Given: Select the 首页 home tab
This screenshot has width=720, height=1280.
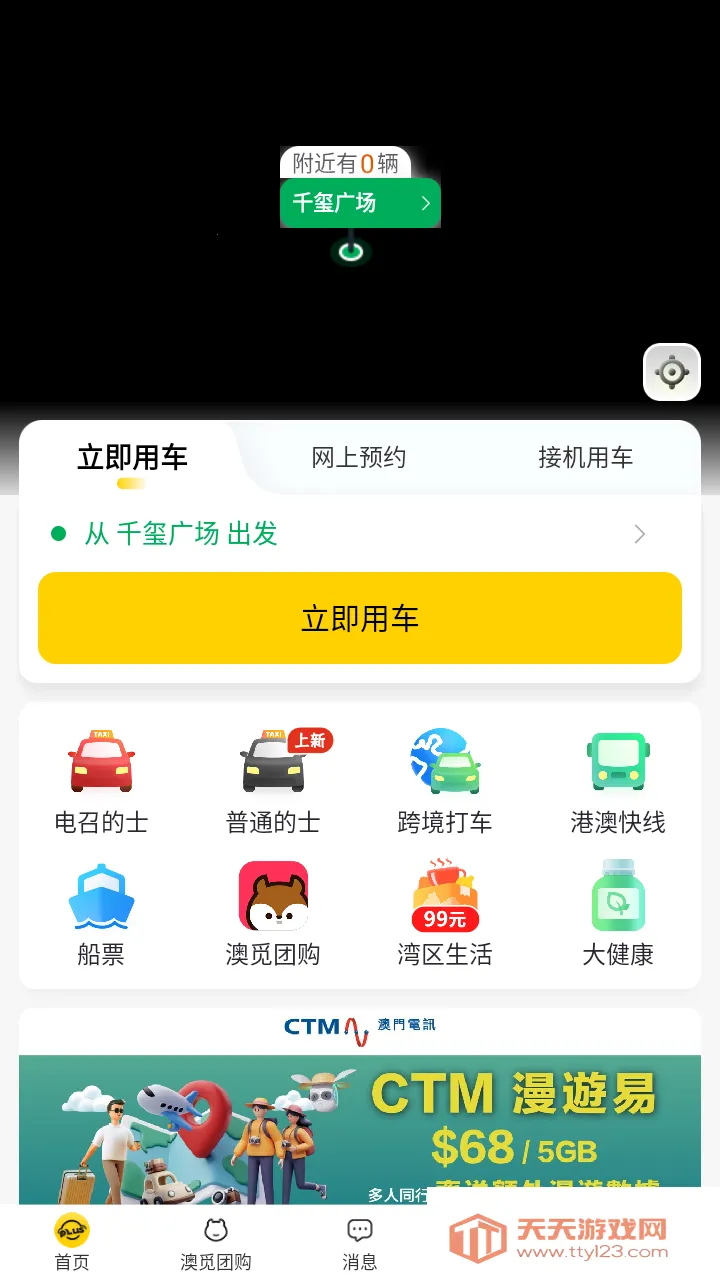Looking at the screenshot, I should click(71, 1240).
